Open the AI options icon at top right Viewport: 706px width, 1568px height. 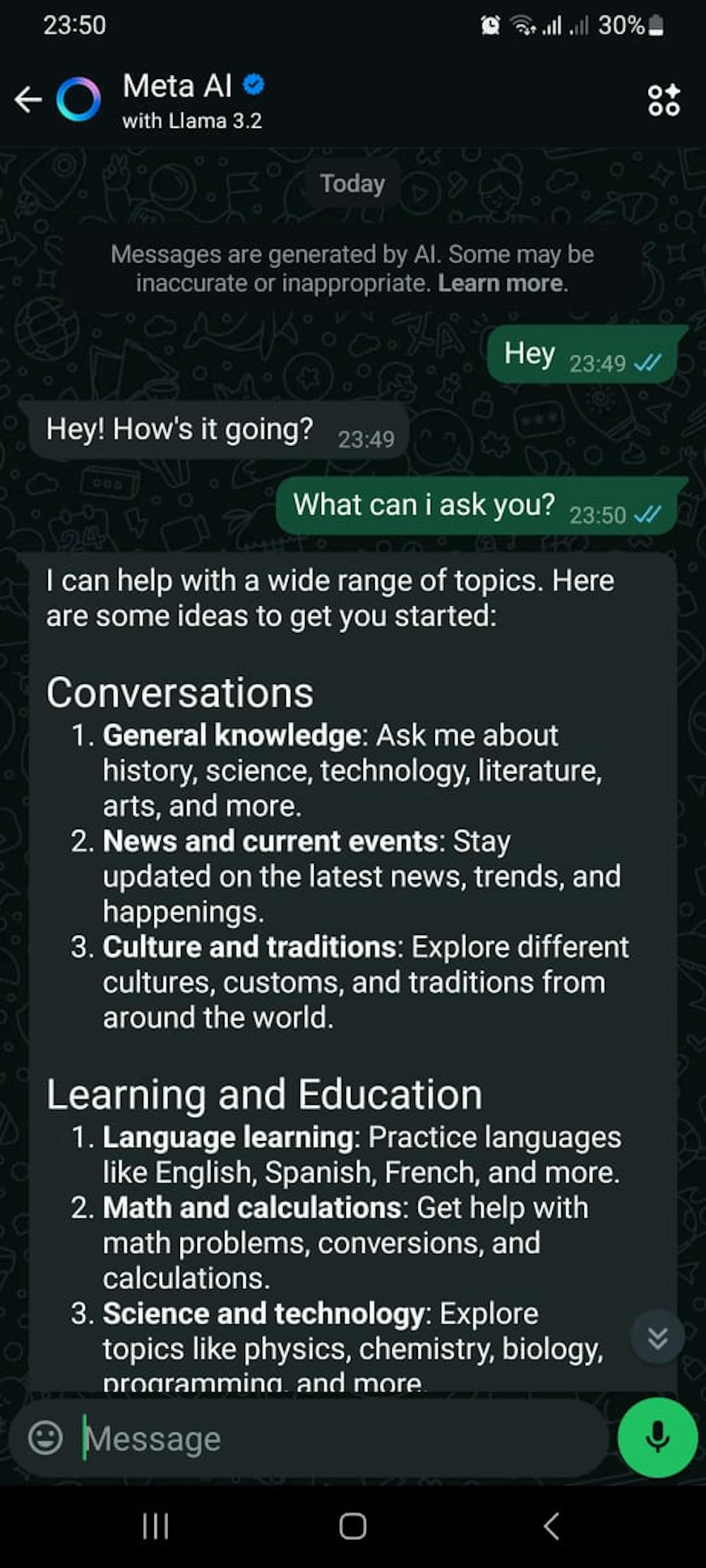click(664, 99)
